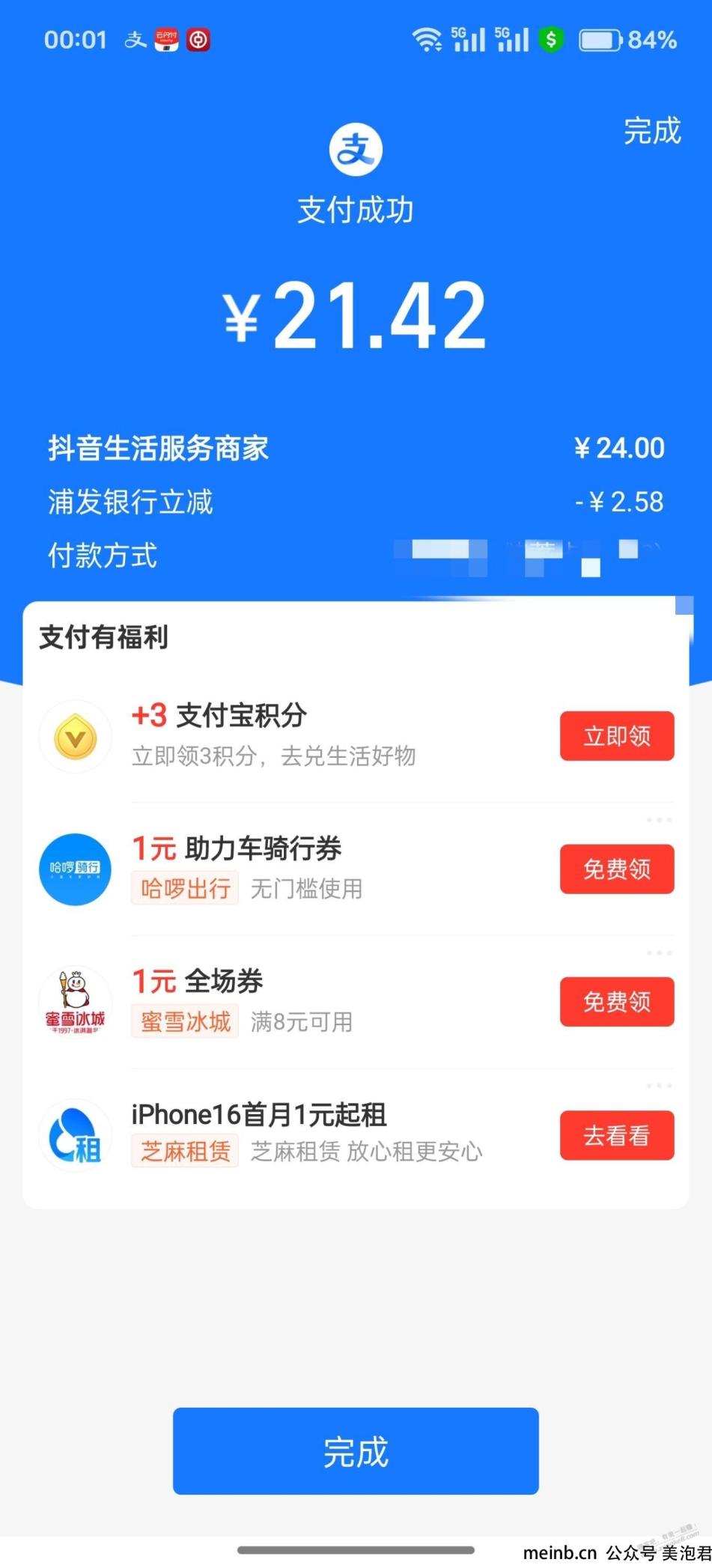The image size is (712, 1568).
Task: Tap 去看看 for iPhone16 芝麻租赁
Action: click(x=617, y=1135)
